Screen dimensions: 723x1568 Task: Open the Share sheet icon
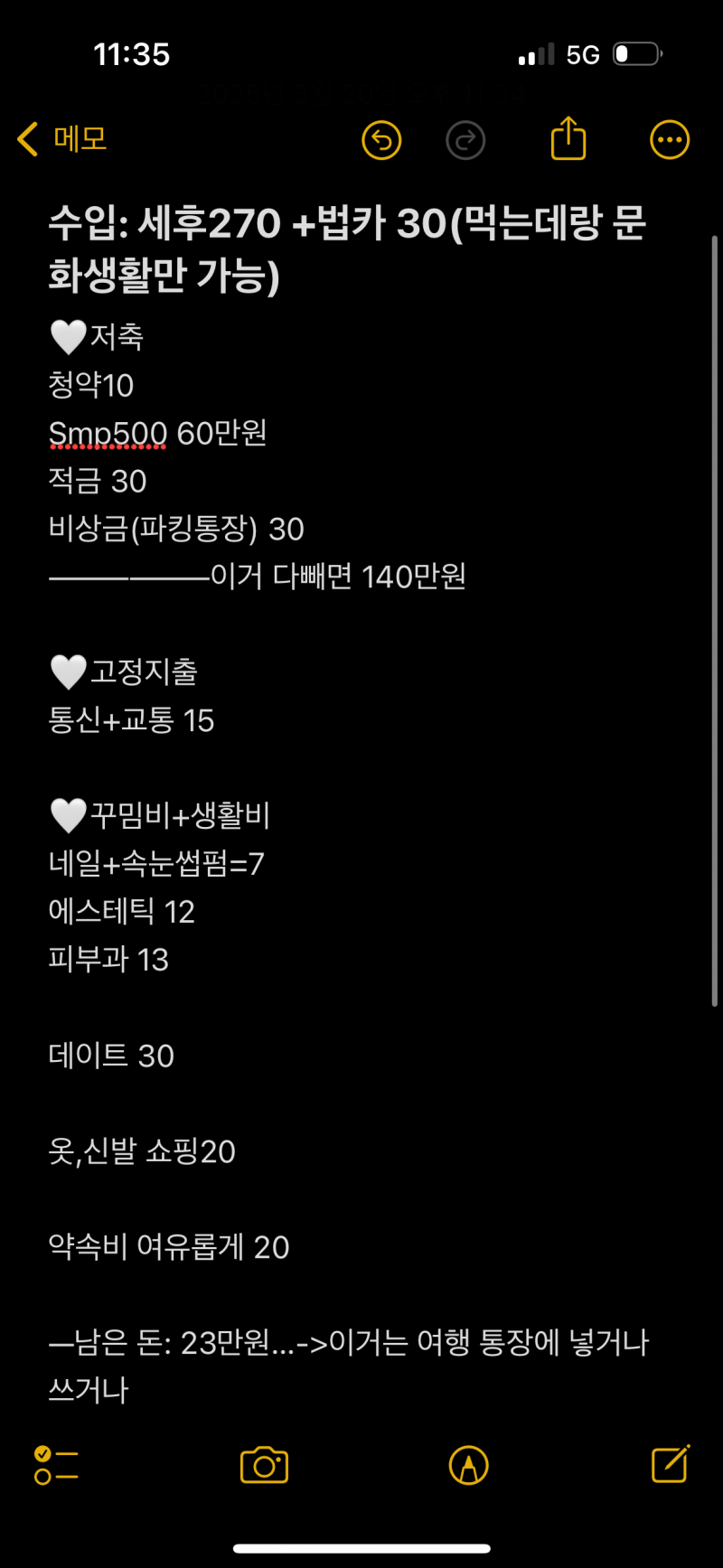coord(568,139)
